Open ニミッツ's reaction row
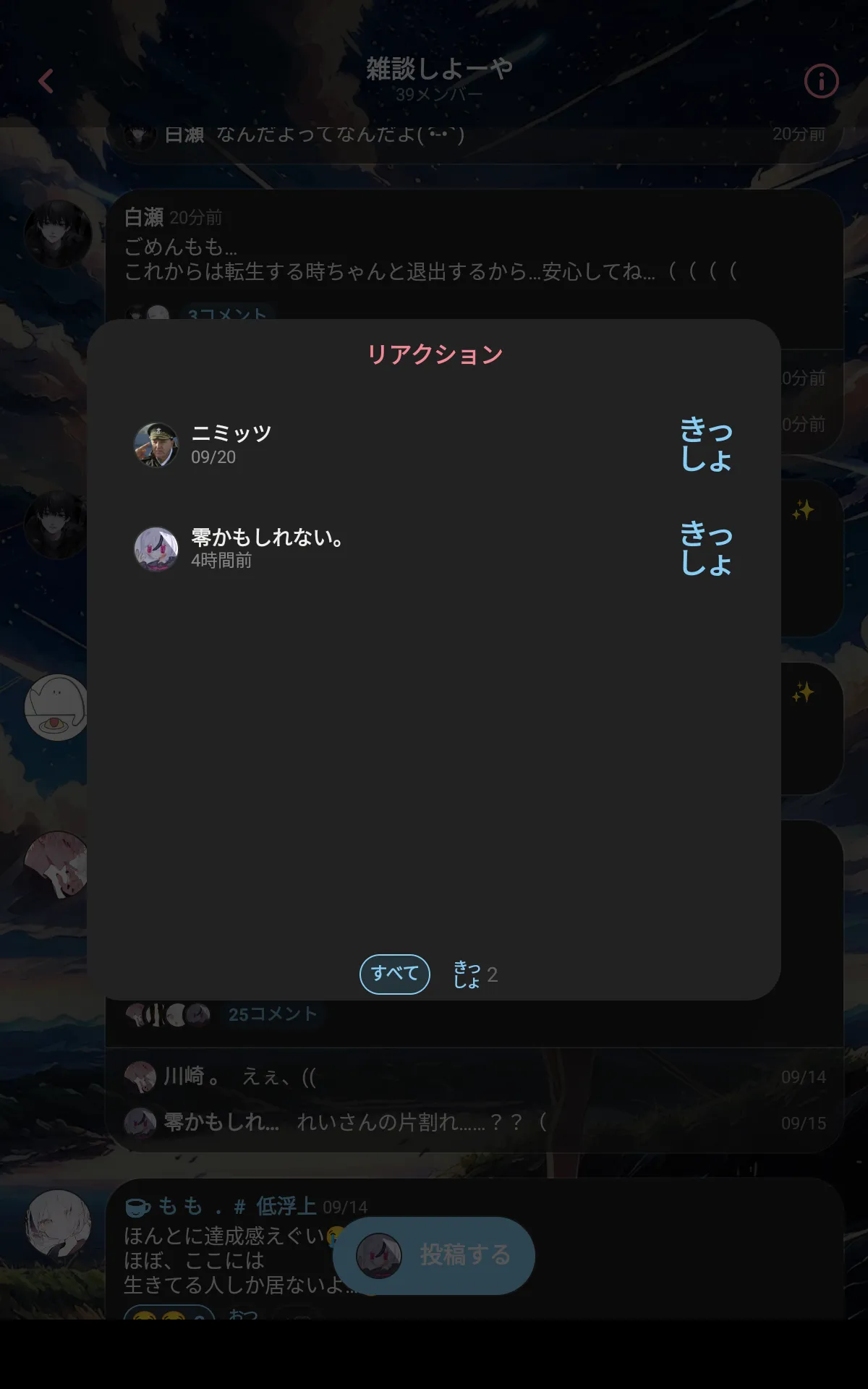This screenshot has width=868, height=1389. coord(434,445)
